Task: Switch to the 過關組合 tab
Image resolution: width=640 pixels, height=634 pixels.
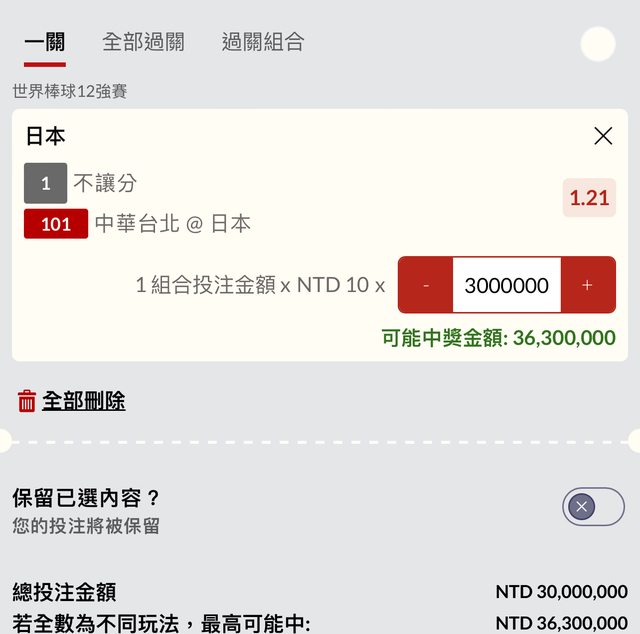Action: pyautogui.click(x=263, y=42)
